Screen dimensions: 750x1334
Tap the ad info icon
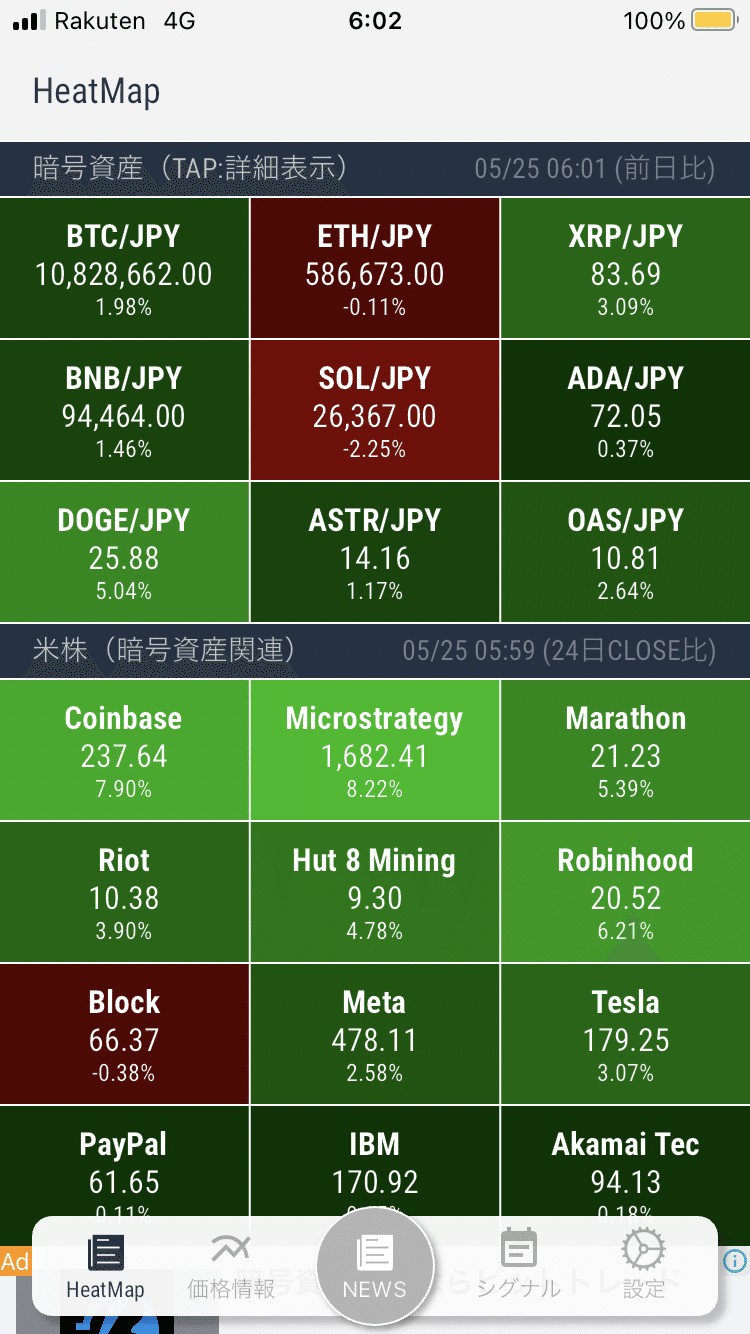coord(735,1261)
